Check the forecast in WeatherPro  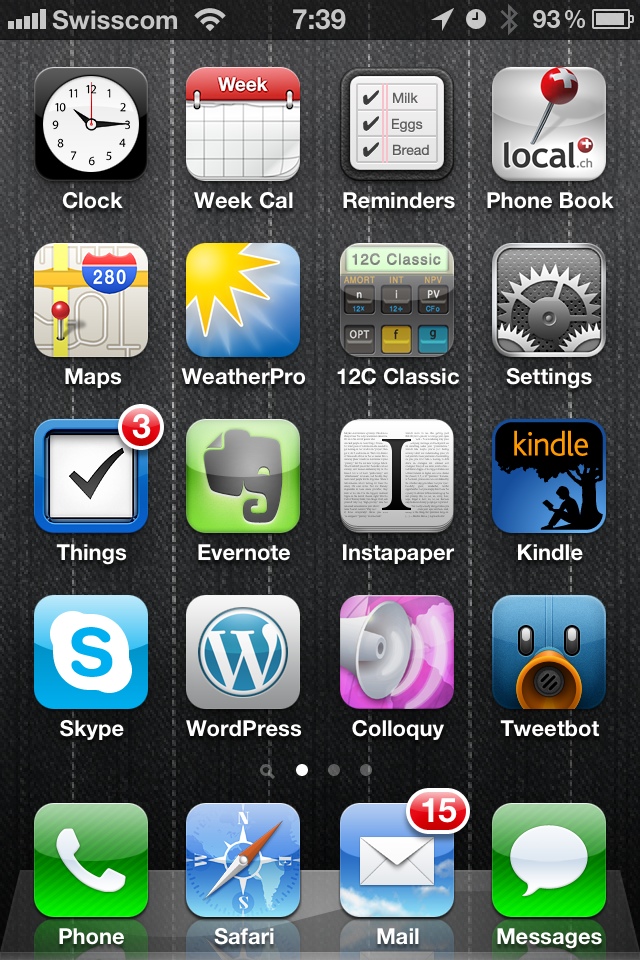point(243,300)
